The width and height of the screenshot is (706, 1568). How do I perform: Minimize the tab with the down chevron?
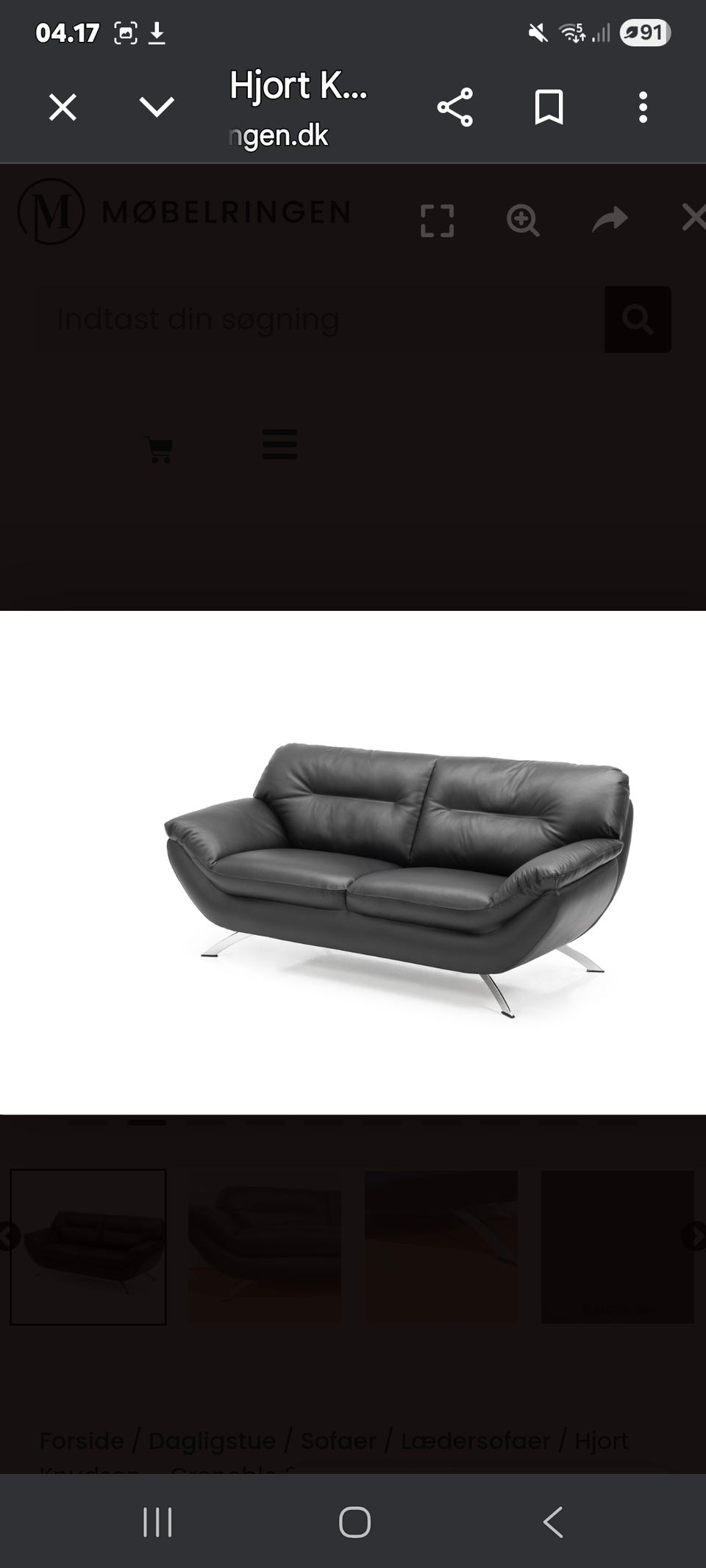(157, 108)
